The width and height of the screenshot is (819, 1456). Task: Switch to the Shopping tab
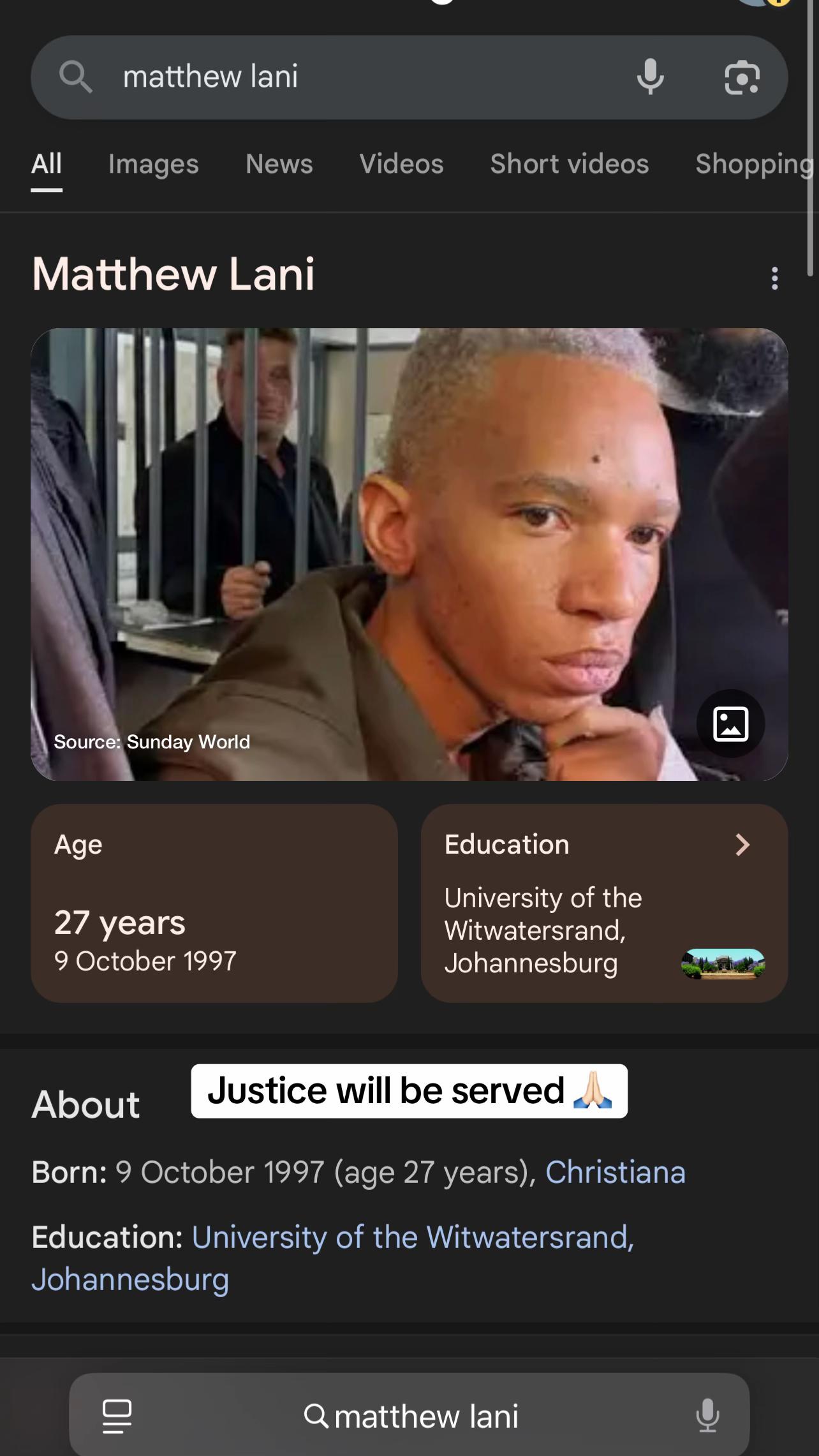point(753,164)
